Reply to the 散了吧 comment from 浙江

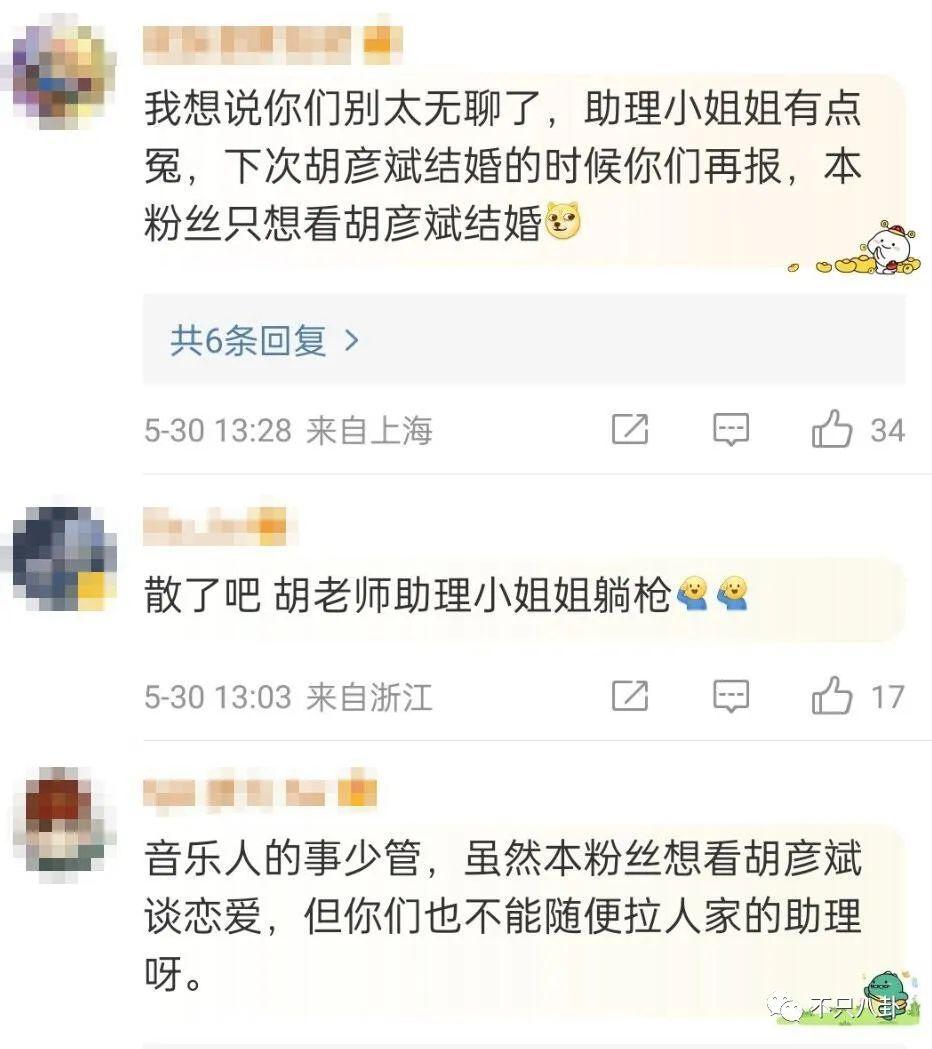[x=731, y=696]
